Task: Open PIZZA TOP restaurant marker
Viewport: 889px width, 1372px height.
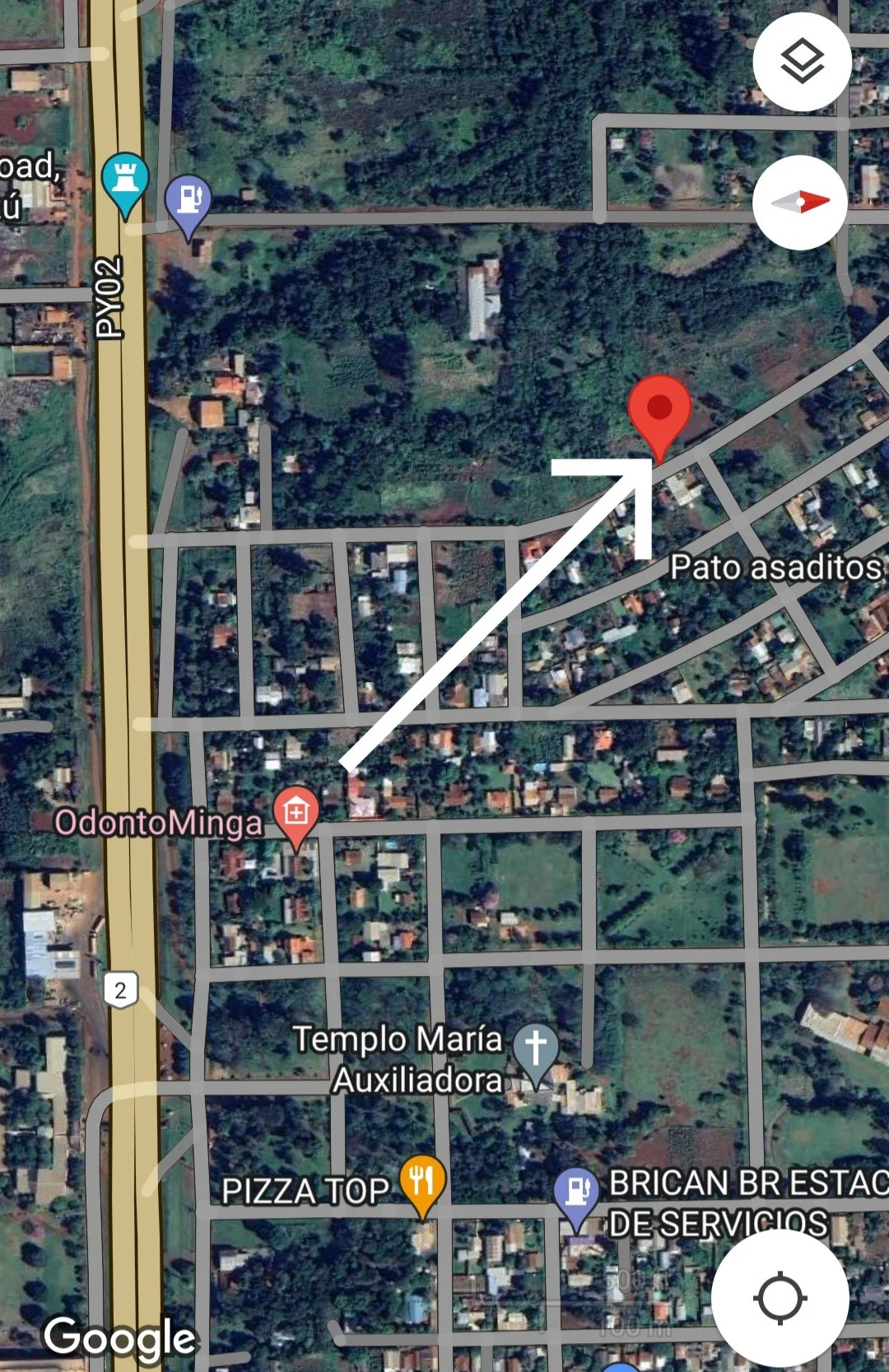Action: tap(422, 1183)
